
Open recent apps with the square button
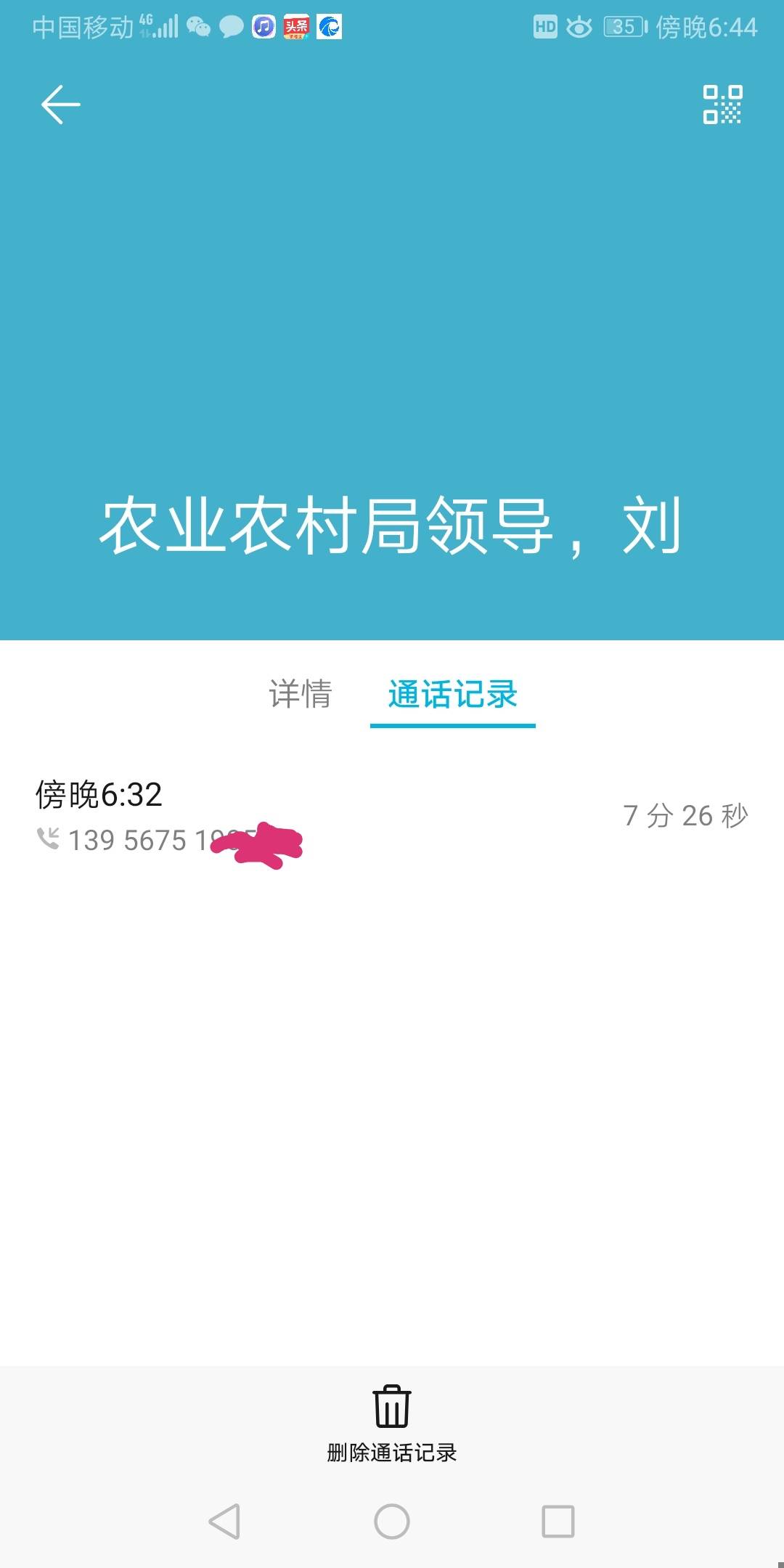[558, 1521]
